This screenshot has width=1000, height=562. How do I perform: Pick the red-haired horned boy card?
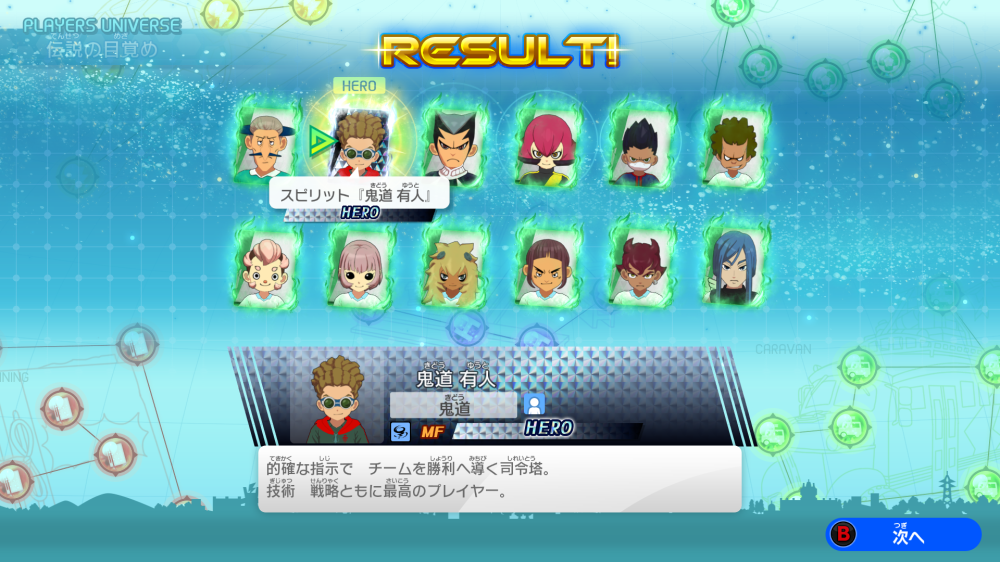click(x=640, y=268)
